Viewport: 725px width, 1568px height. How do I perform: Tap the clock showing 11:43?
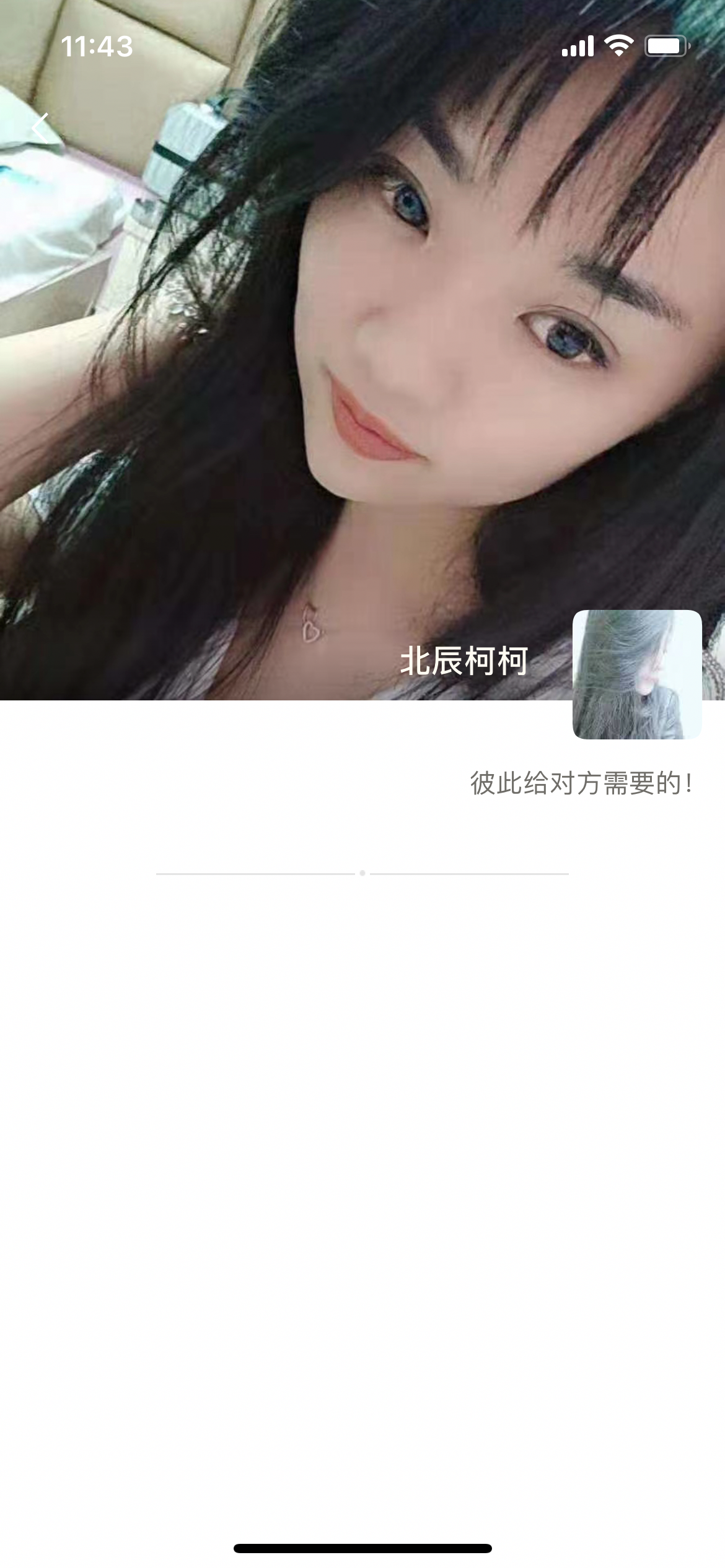[x=97, y=45]
